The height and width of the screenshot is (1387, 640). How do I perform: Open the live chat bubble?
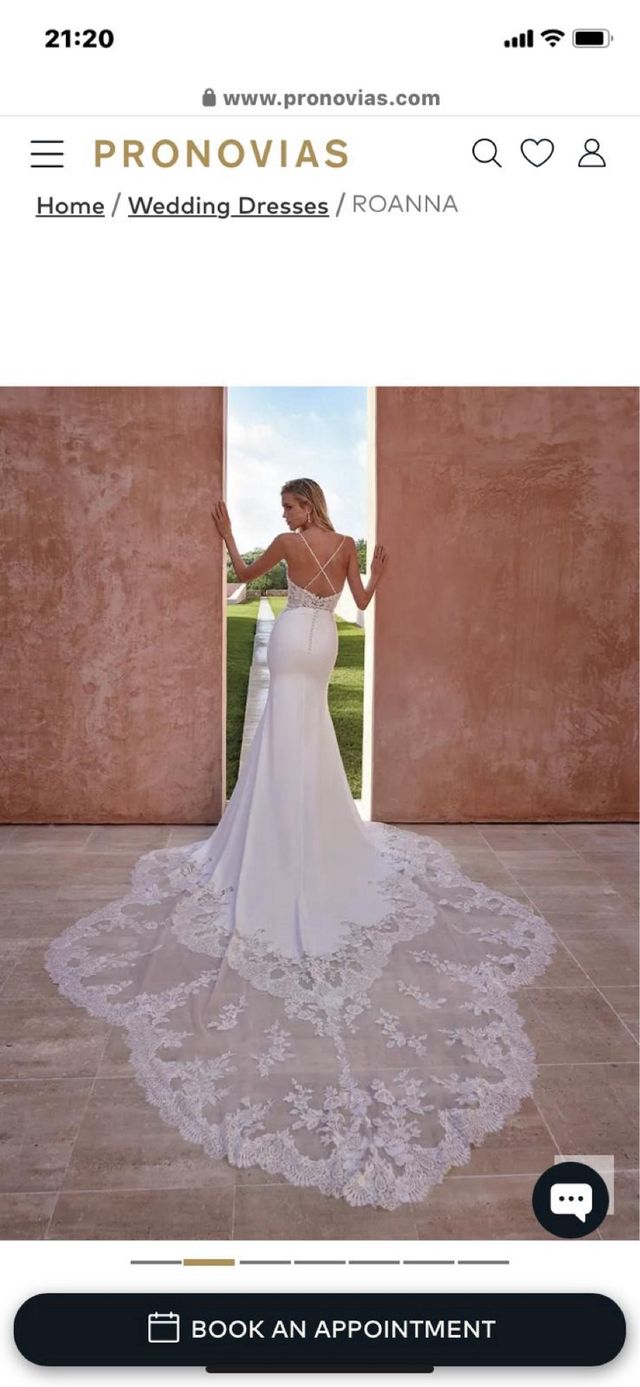[x=570, y=1199]
